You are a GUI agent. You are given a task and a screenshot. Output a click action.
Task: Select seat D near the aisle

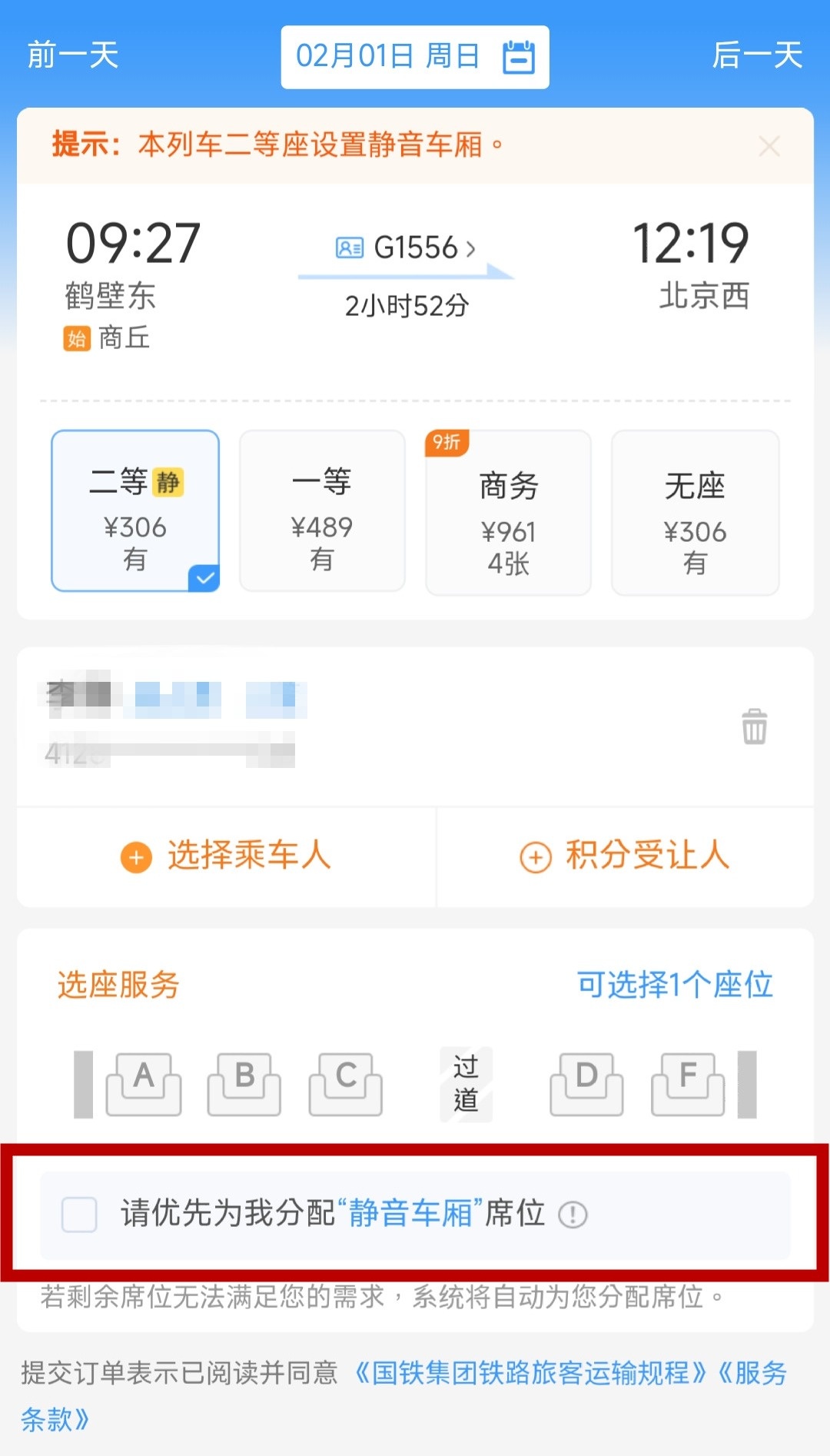(x=586, y=1084)
